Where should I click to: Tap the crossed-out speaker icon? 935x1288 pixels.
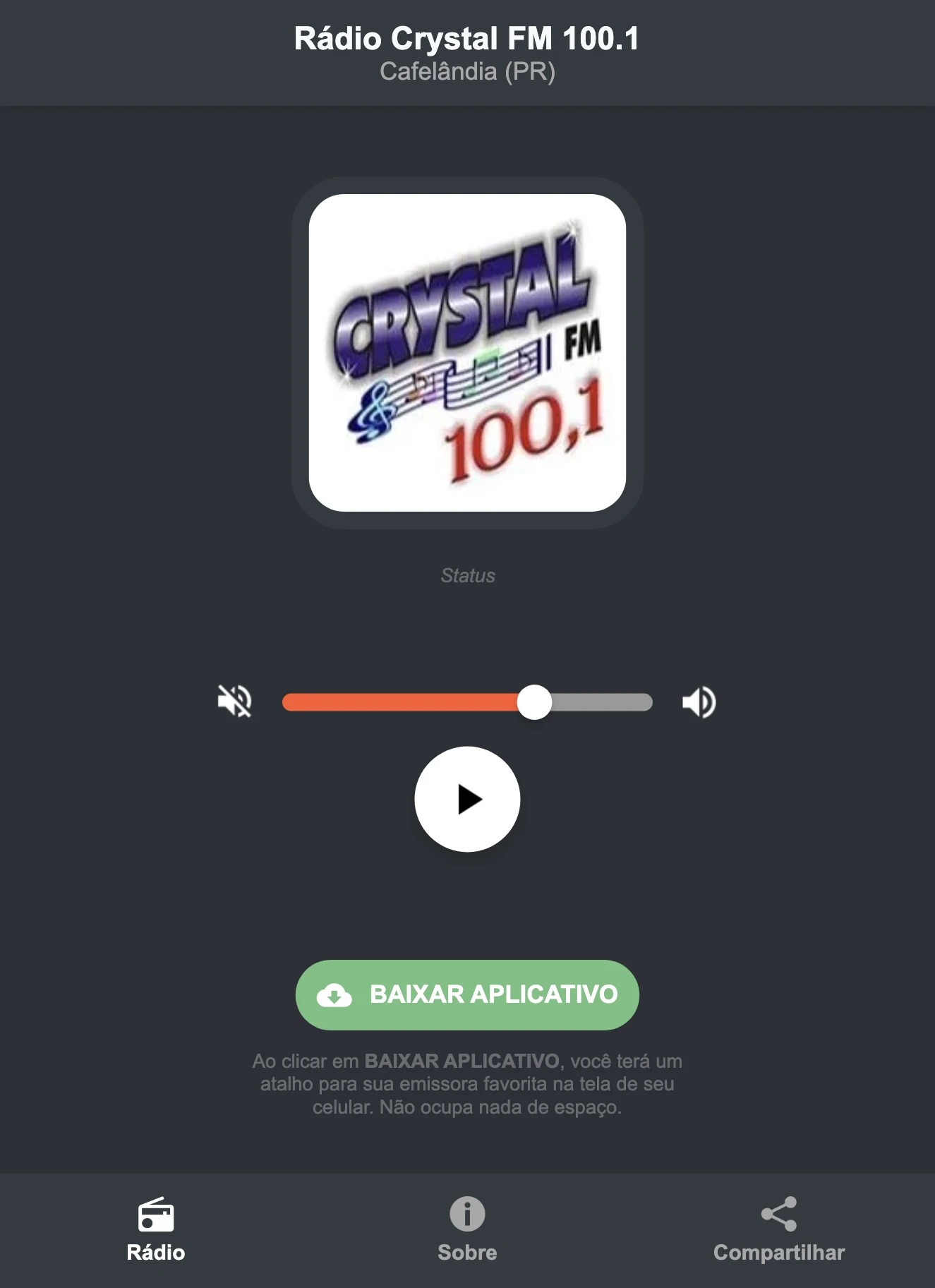coord(235,701)
